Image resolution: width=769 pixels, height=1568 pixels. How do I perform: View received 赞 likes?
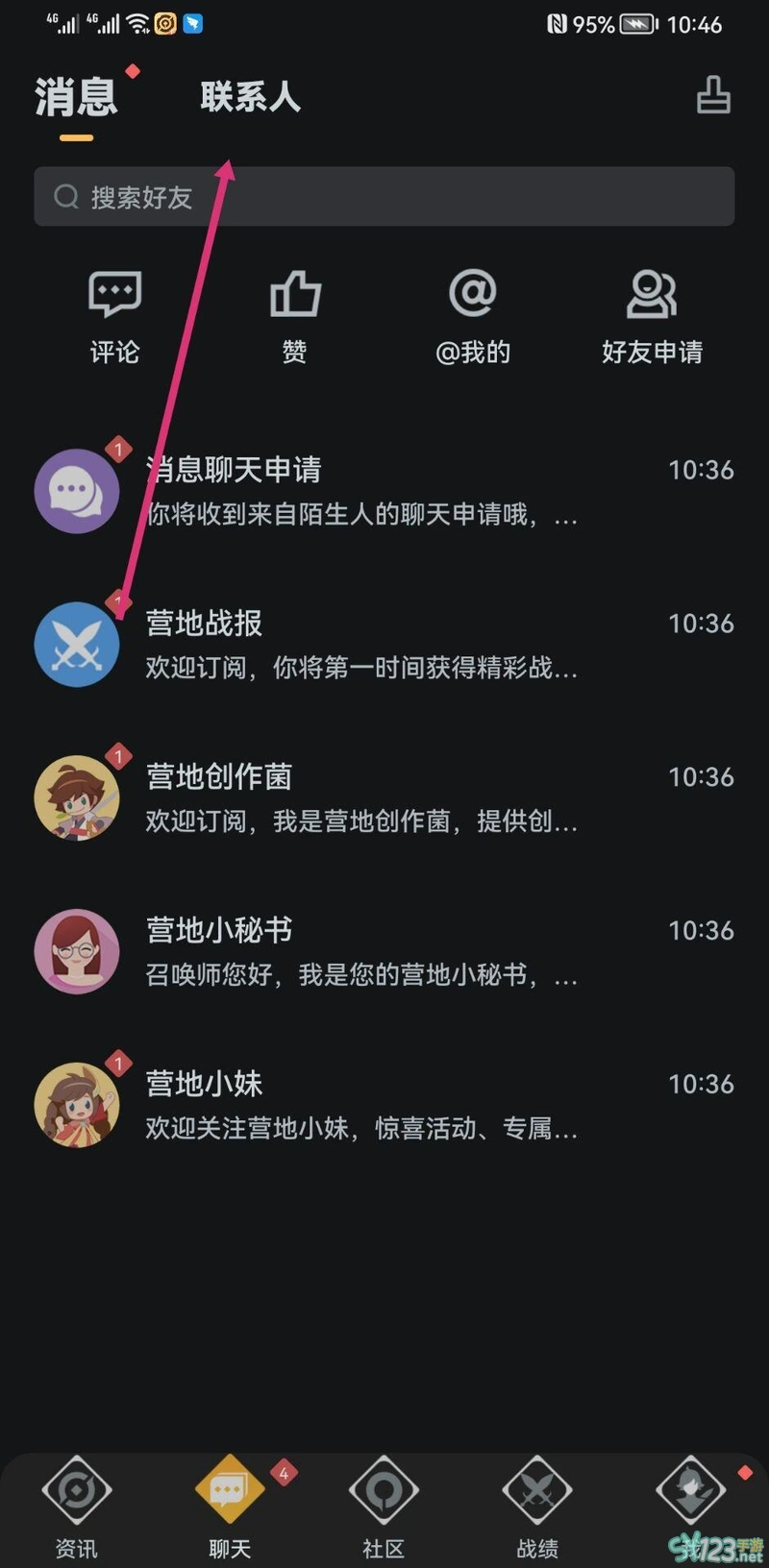tap(294, 317)
